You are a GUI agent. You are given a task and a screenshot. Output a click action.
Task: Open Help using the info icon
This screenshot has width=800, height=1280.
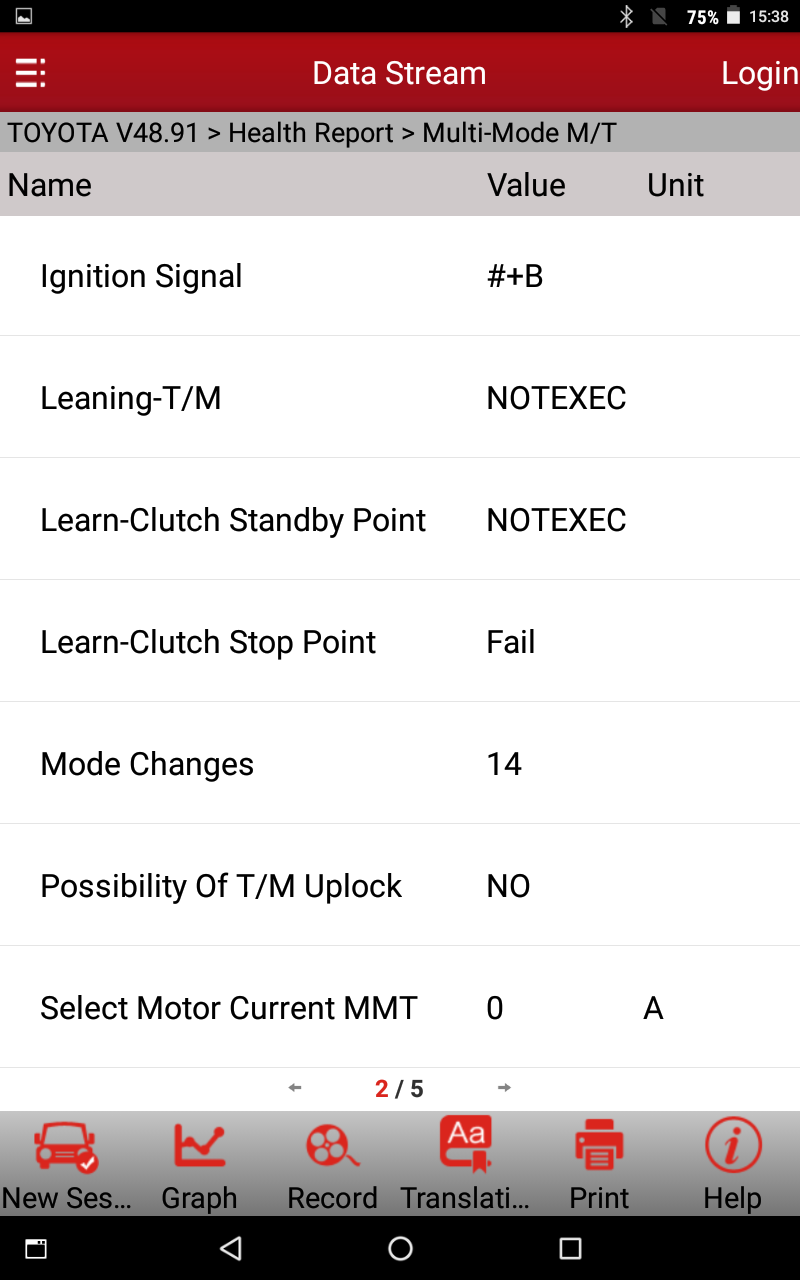click(732, 1160)
